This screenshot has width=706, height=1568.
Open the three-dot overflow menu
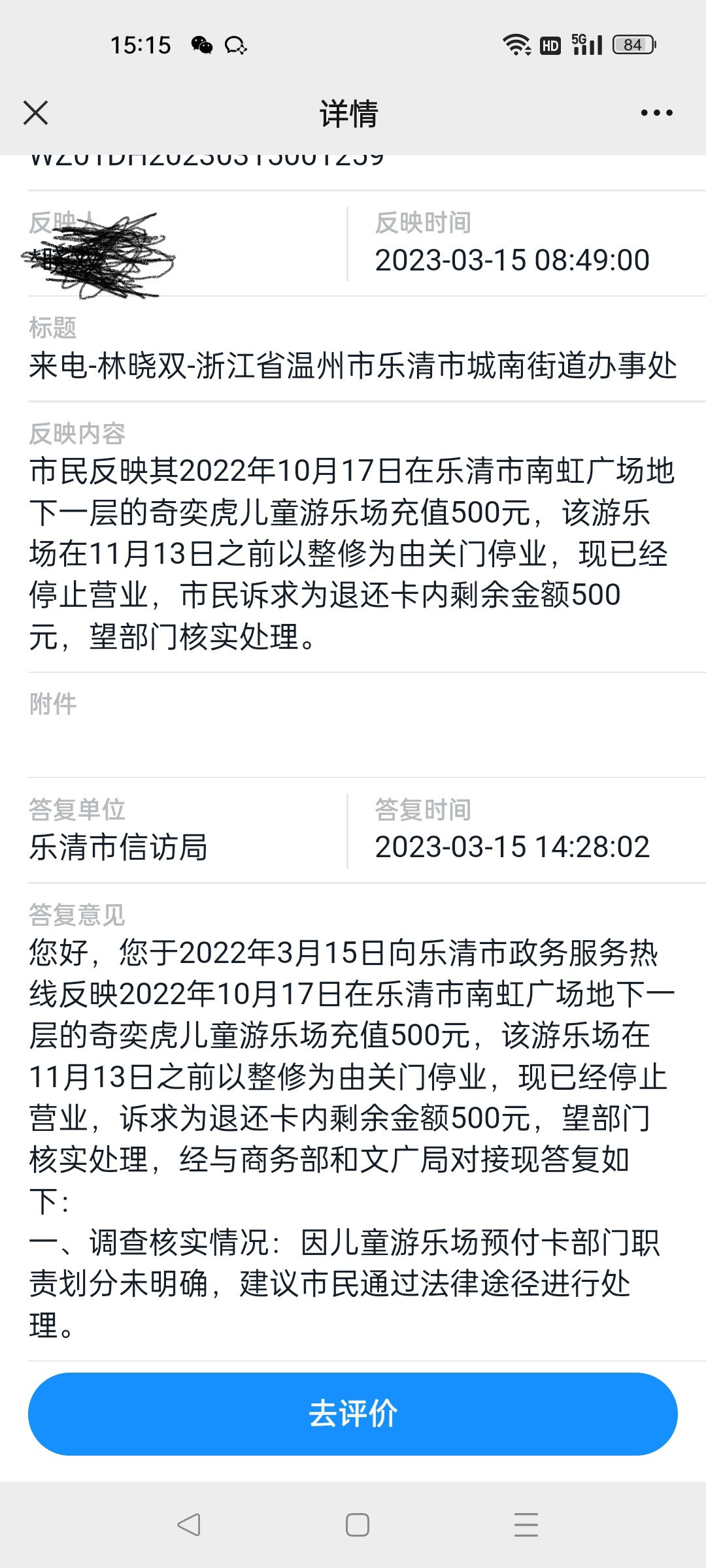point(657,113)
